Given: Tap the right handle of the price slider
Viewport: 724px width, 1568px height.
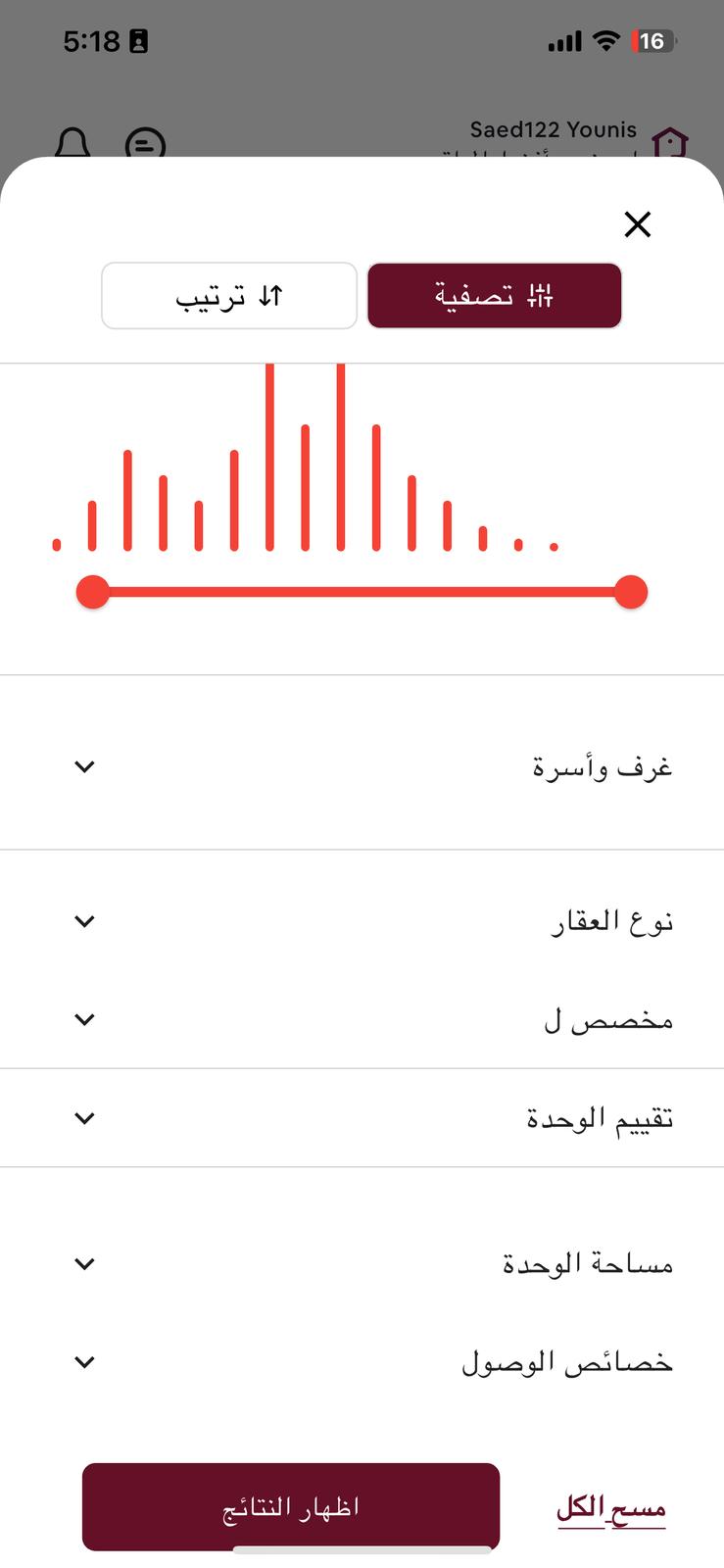Looking at the screenshot, I should click(631, 592).
